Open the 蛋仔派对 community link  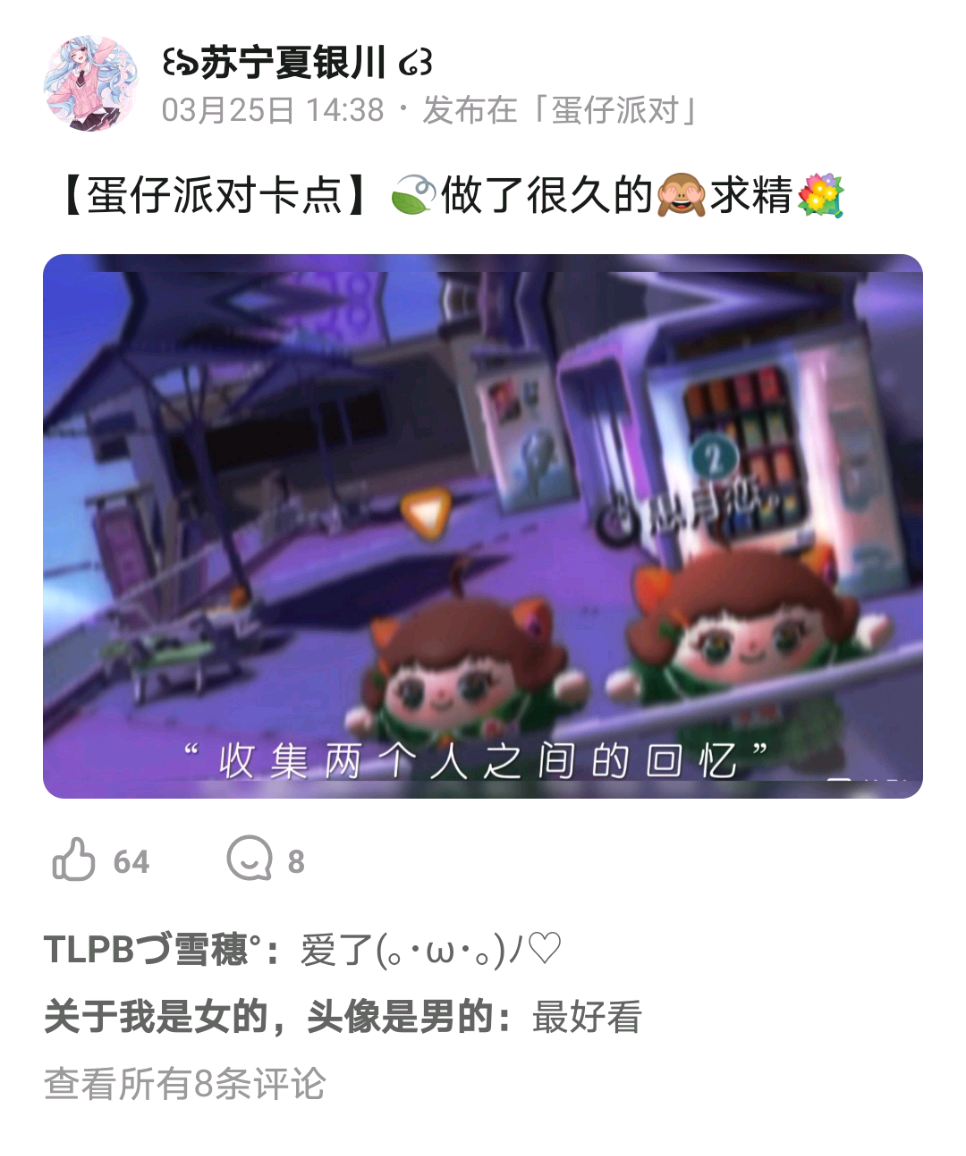point(615,109)
